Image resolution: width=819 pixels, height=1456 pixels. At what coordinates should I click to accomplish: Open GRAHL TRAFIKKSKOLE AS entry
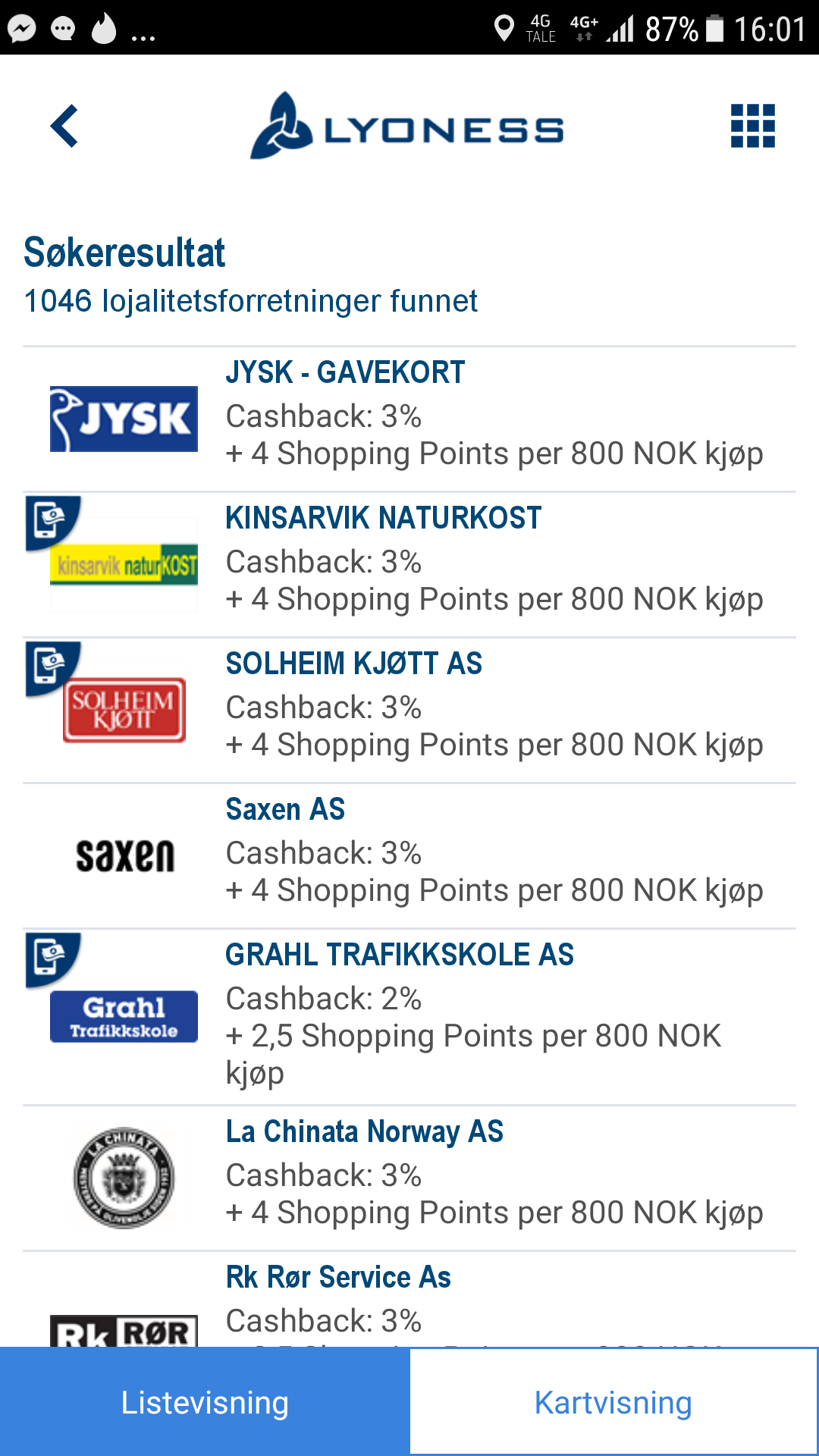coord(409,1017)
